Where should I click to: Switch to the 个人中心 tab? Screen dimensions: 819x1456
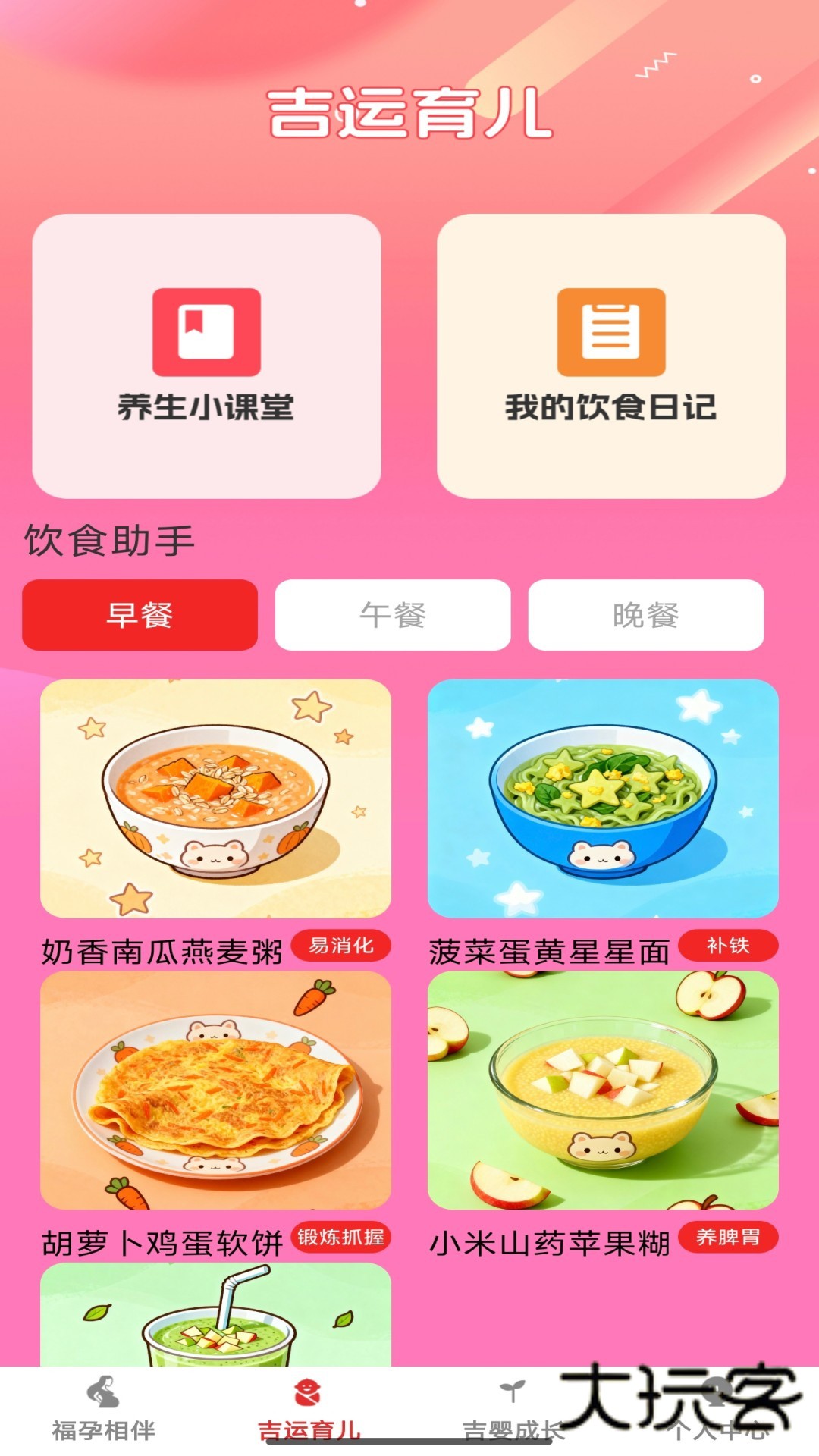tap(717, 1418)
